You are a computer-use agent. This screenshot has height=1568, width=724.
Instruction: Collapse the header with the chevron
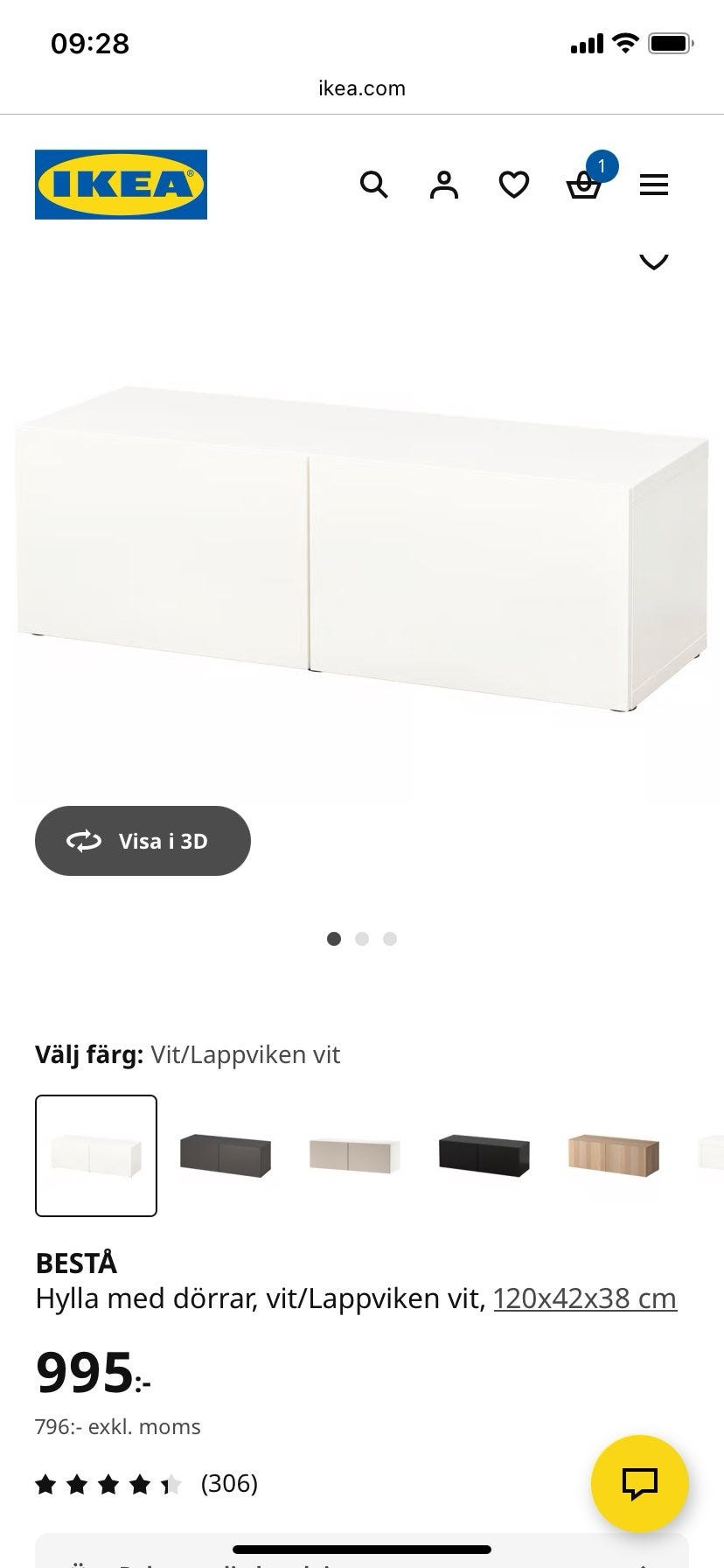pos(653,261)
